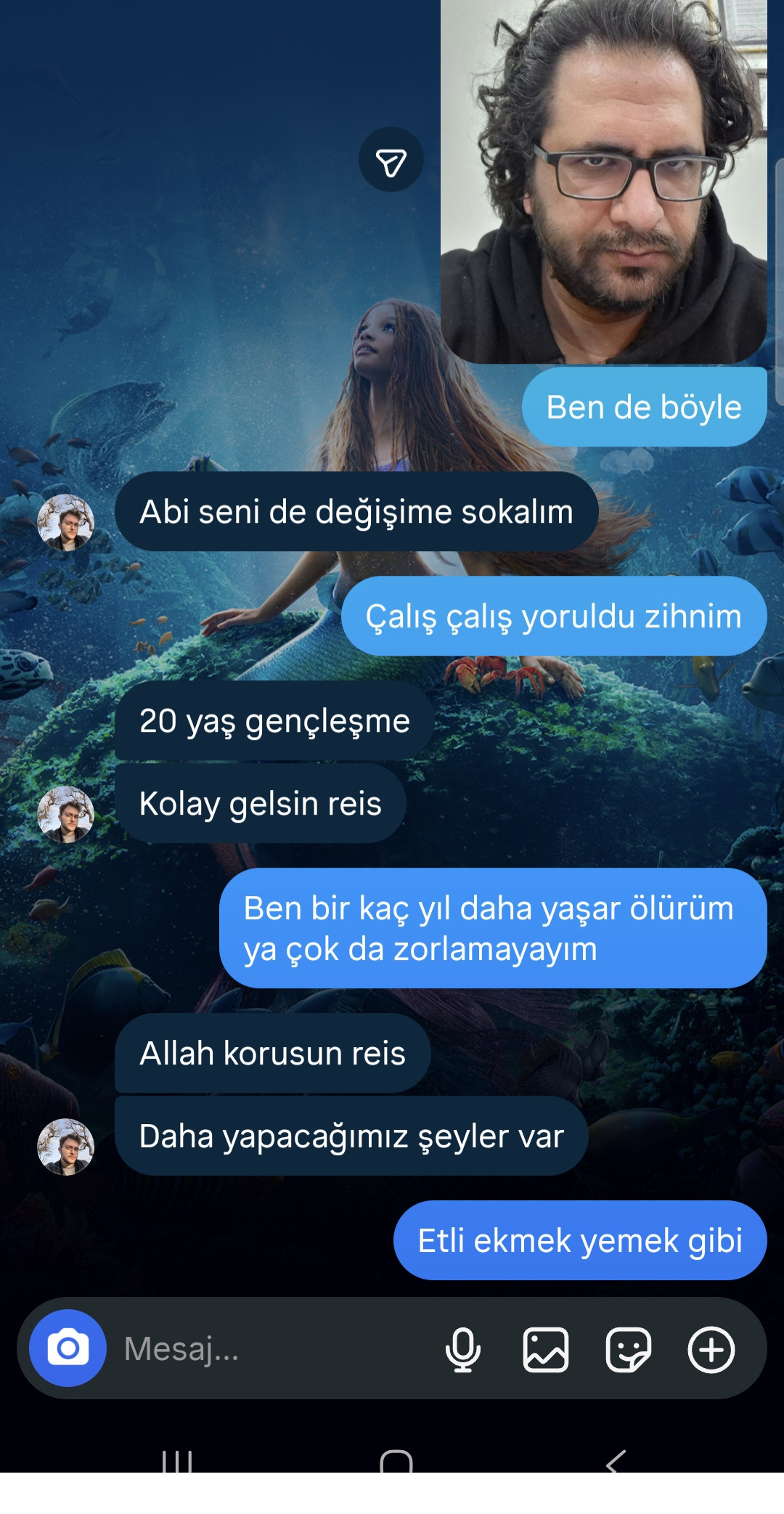The image size is (784, 1514).
Task: Open the sent photo in the chat
Action: pyautogui.click(x=603, y=182)
